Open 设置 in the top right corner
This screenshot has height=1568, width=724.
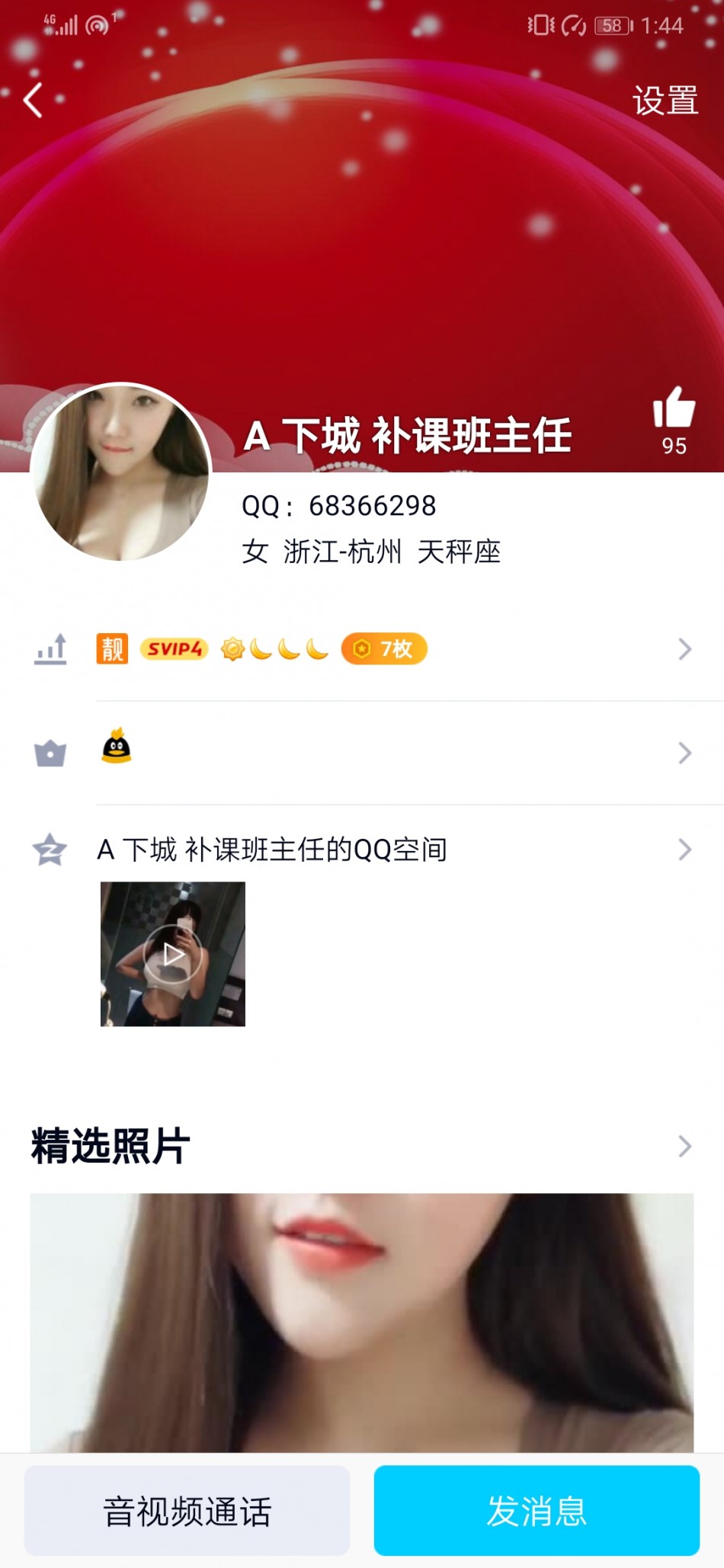click(x=665, y=101)
